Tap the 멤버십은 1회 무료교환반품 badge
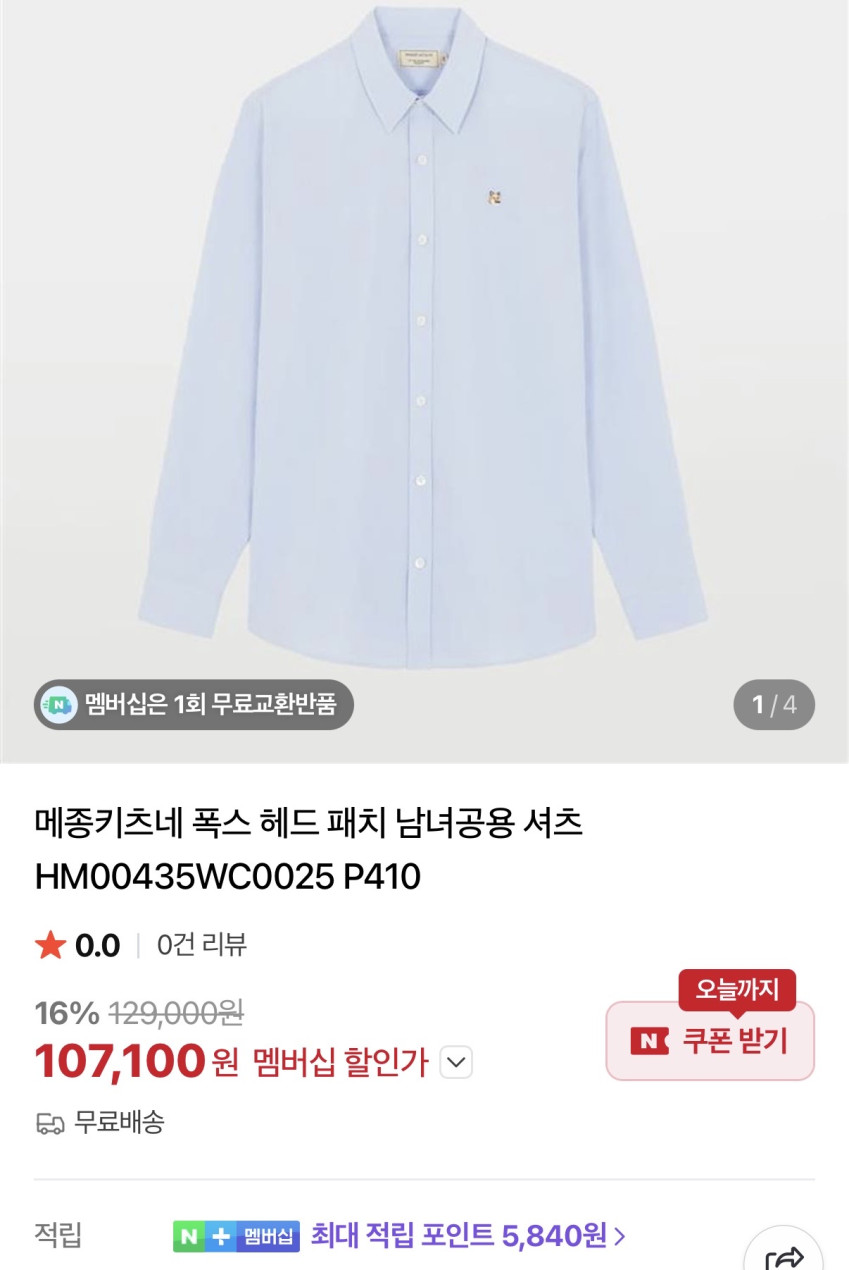 194,705
